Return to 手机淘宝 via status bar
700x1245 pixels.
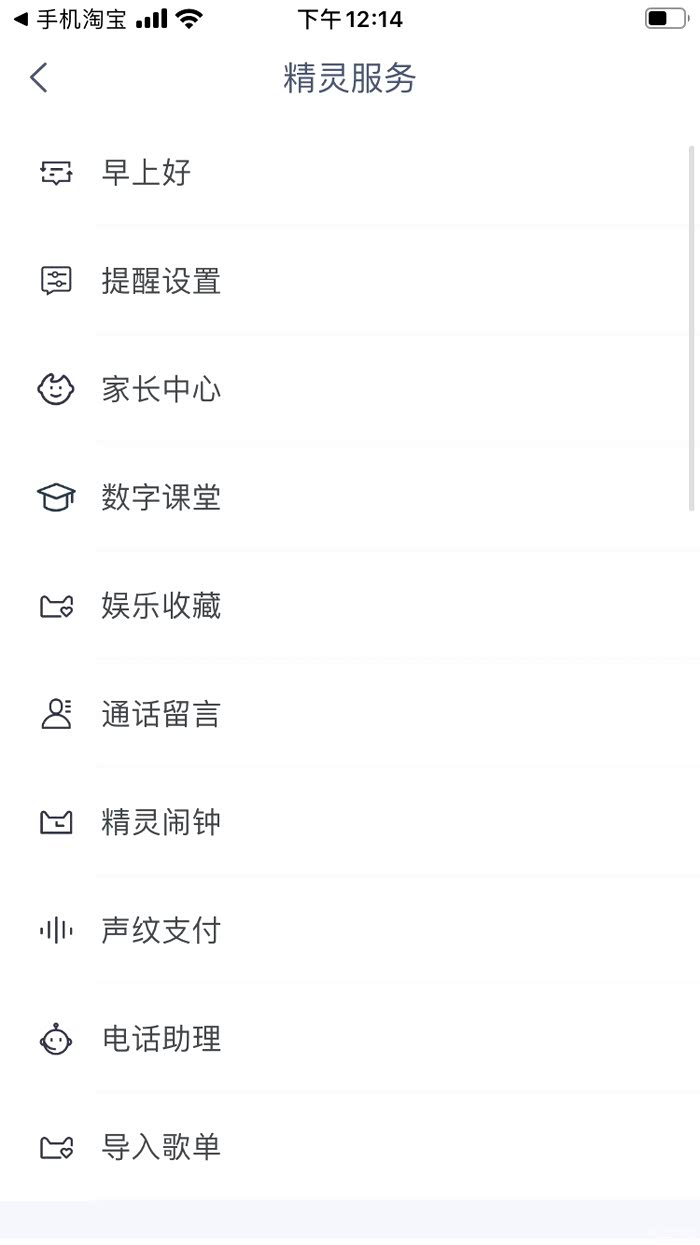point(70,19)
